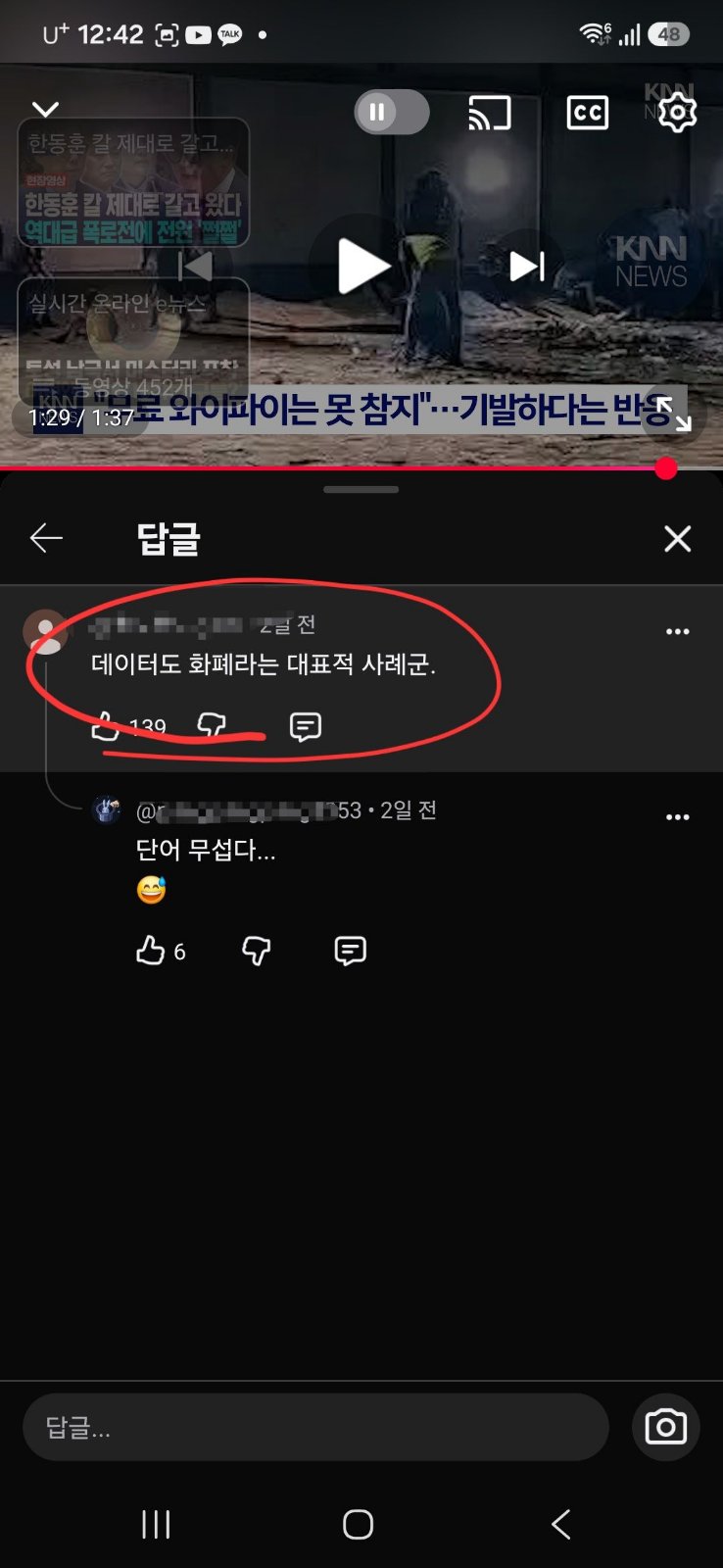Open the video settings gear
723x1568 pixels.
(677, 113)
